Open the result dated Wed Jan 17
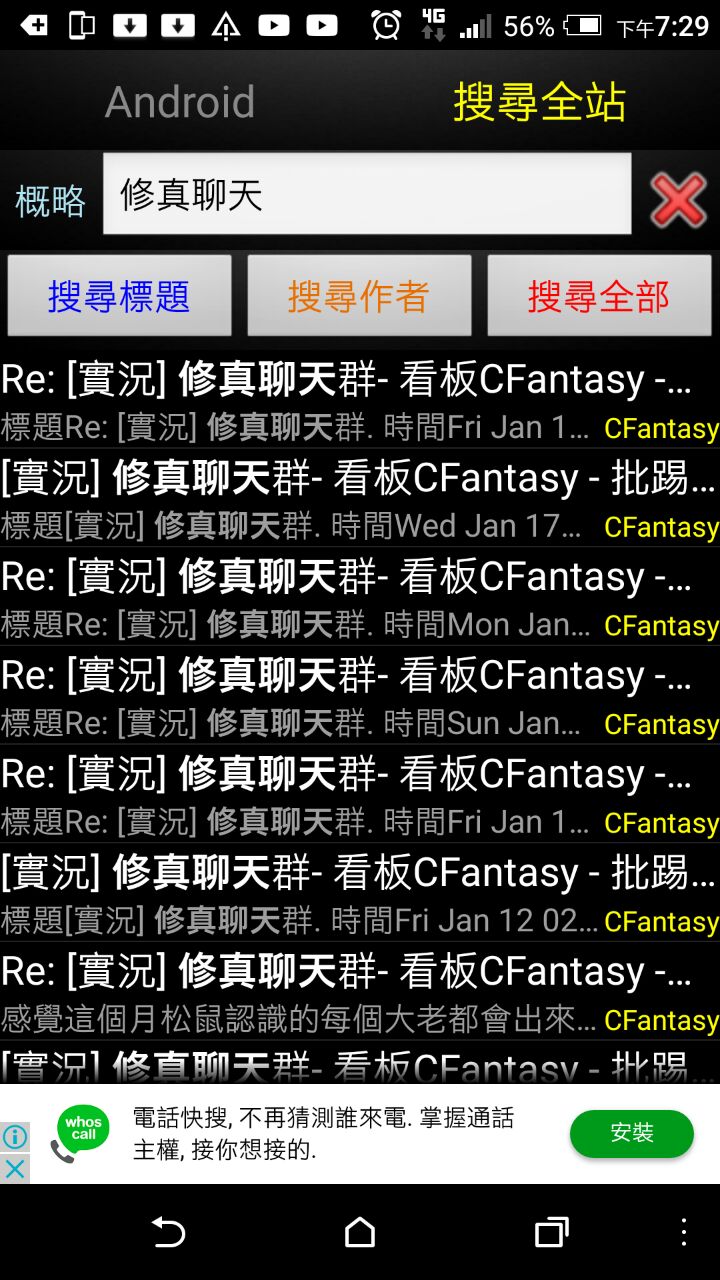The width and height of the screenshot is (720, 1280). pyautogui.click(x=359, y=499)
